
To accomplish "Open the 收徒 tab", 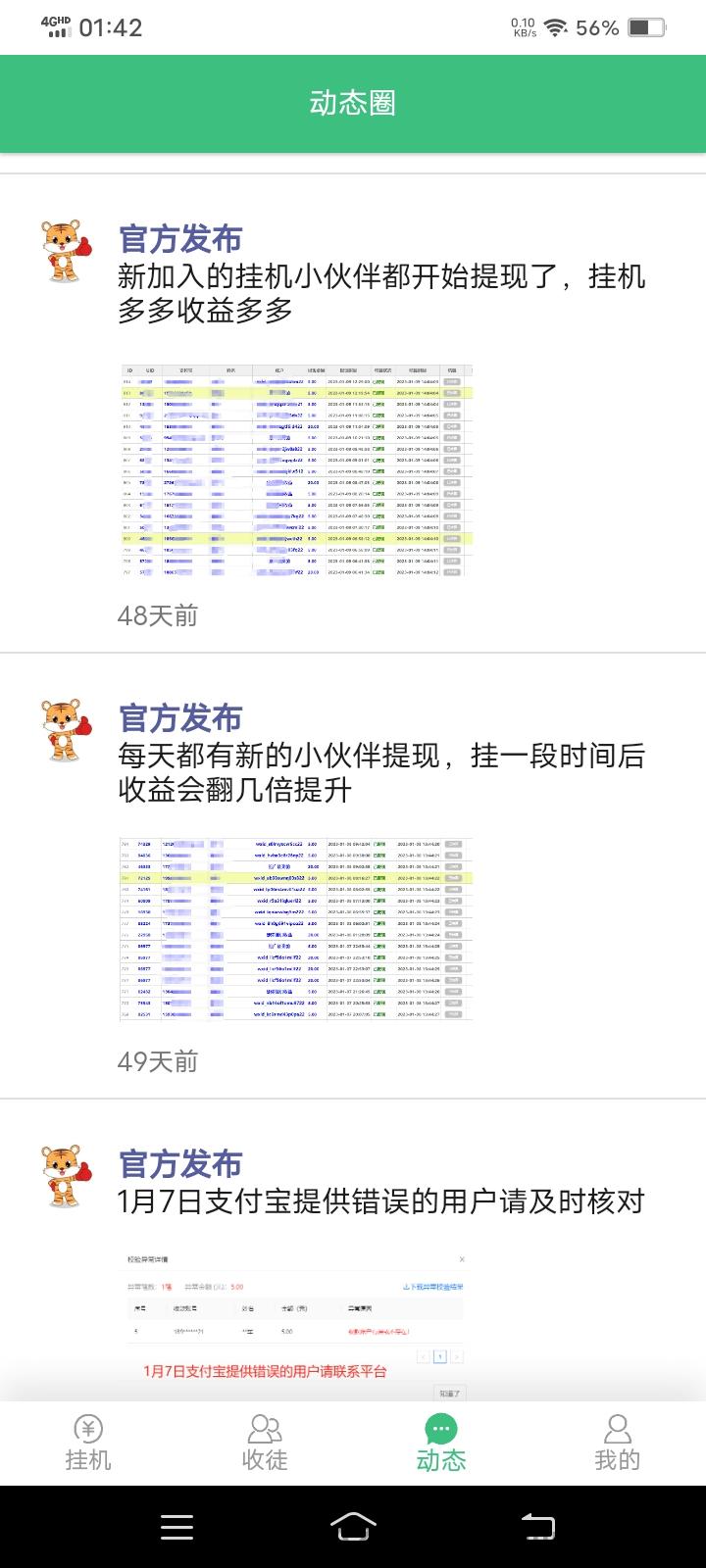I will point(265,1443).
